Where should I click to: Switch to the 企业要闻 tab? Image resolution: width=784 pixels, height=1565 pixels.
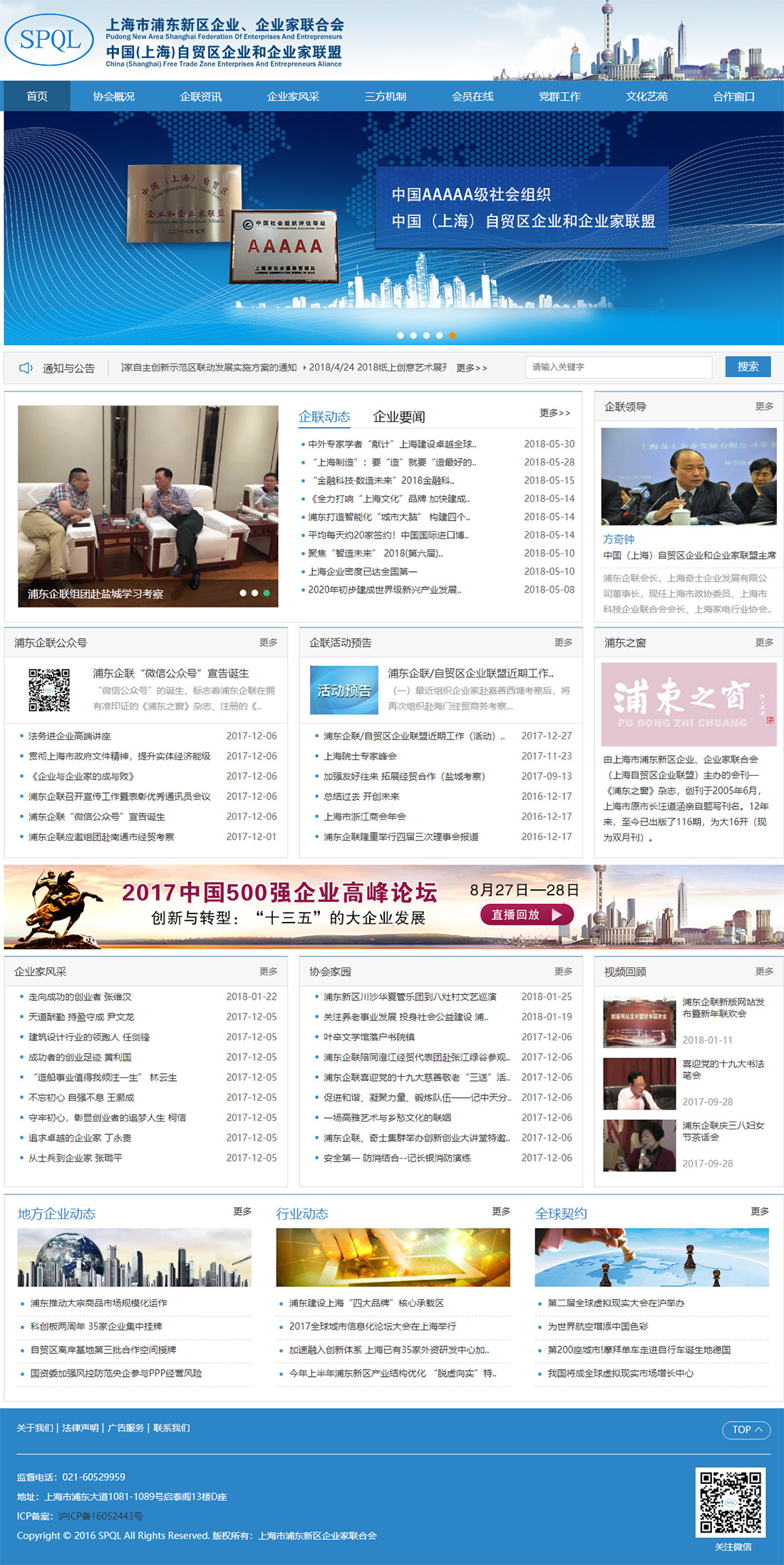click(x=399, y=417)
